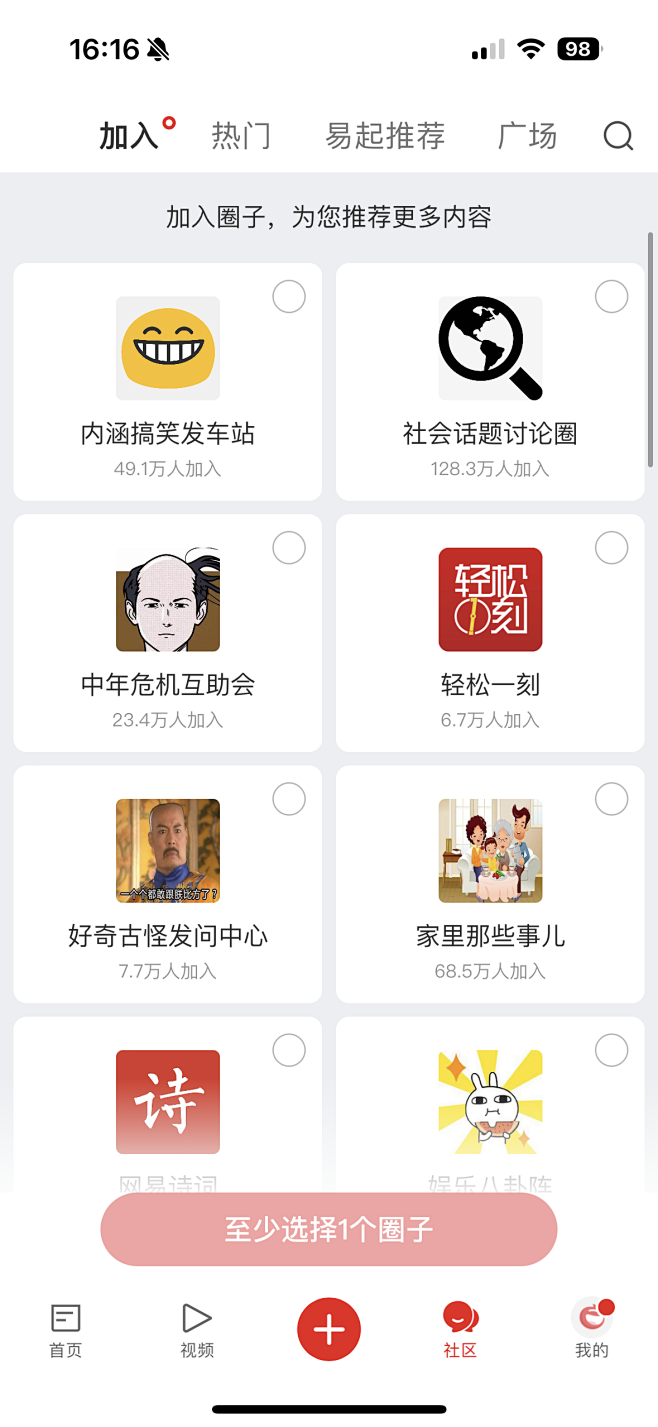
Task: Open the search icon in top bar
Action: tap(618, 136)
